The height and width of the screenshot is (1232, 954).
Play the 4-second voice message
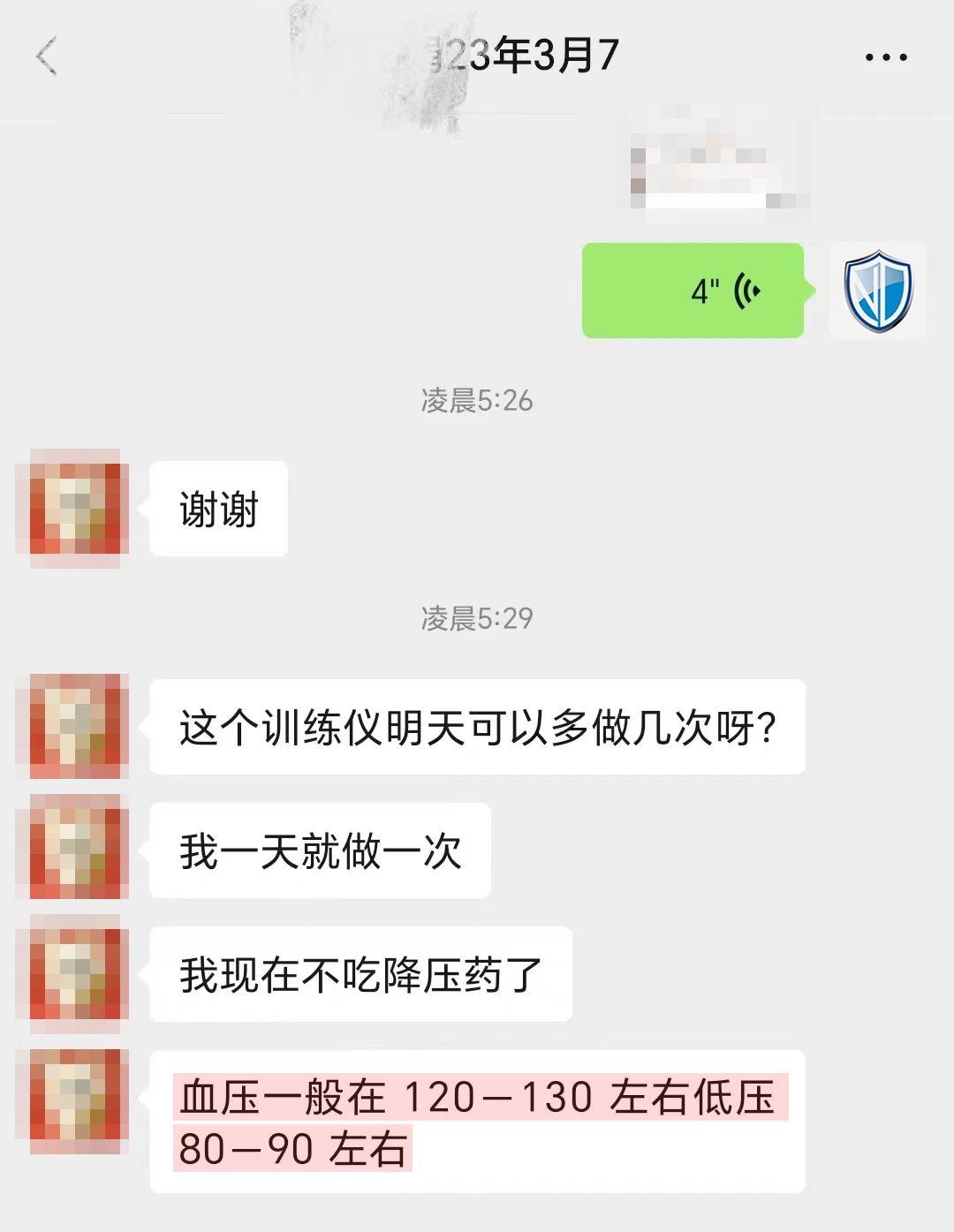click(693, 291)
